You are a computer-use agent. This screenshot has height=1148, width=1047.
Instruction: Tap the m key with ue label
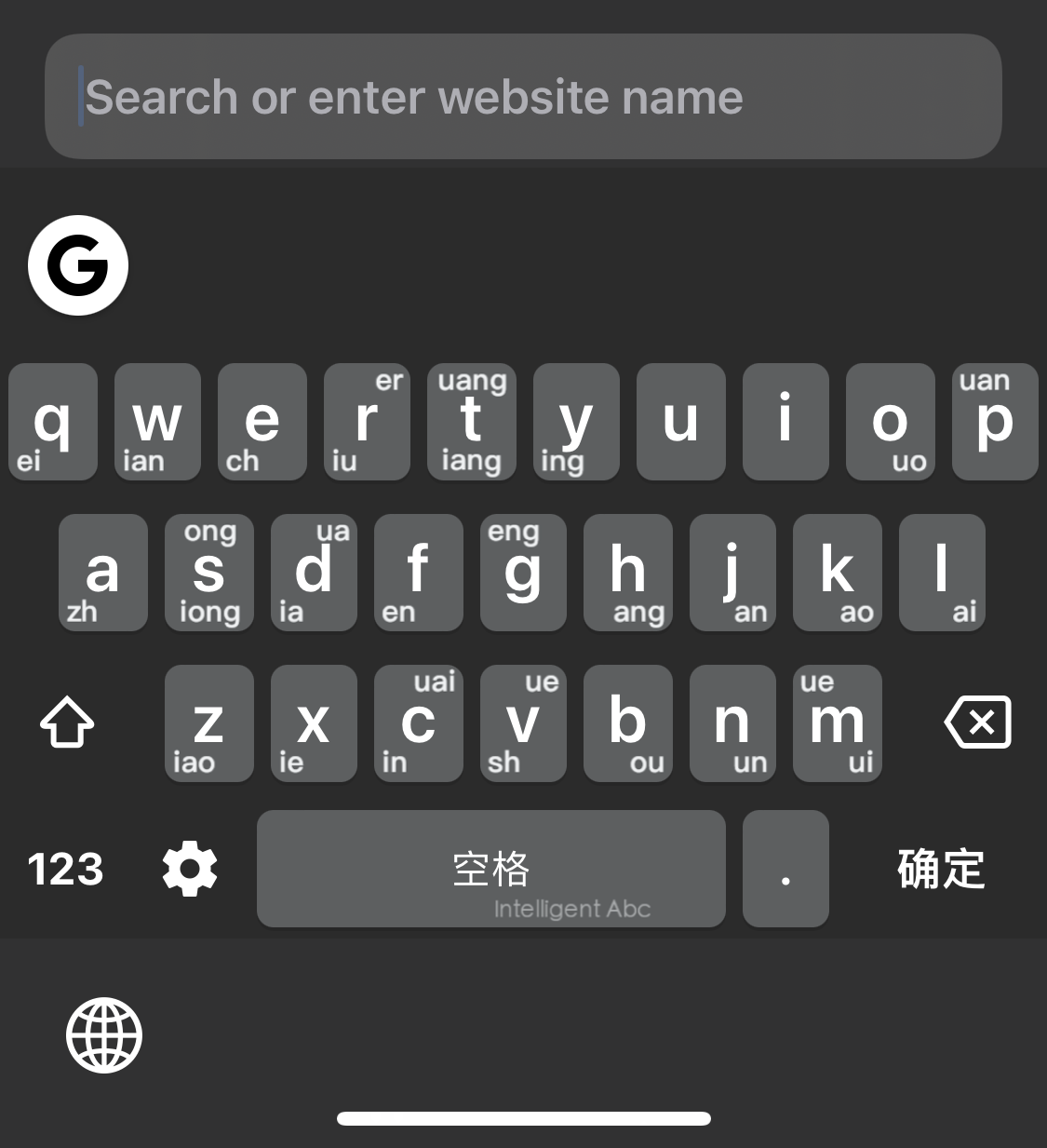pyautogui.click(x=837, y=723)
